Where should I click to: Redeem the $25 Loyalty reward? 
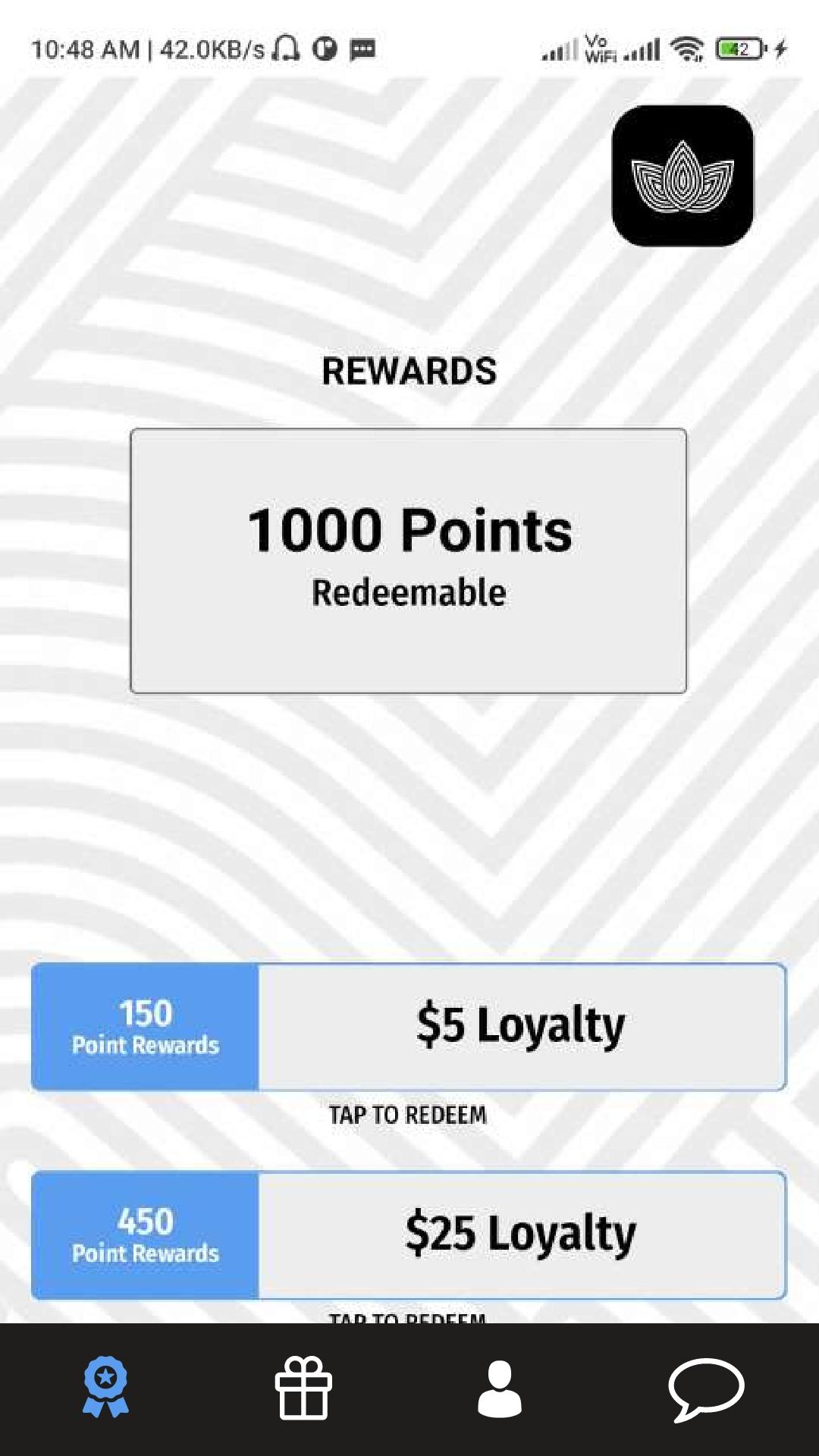[x=409, y=1235]
